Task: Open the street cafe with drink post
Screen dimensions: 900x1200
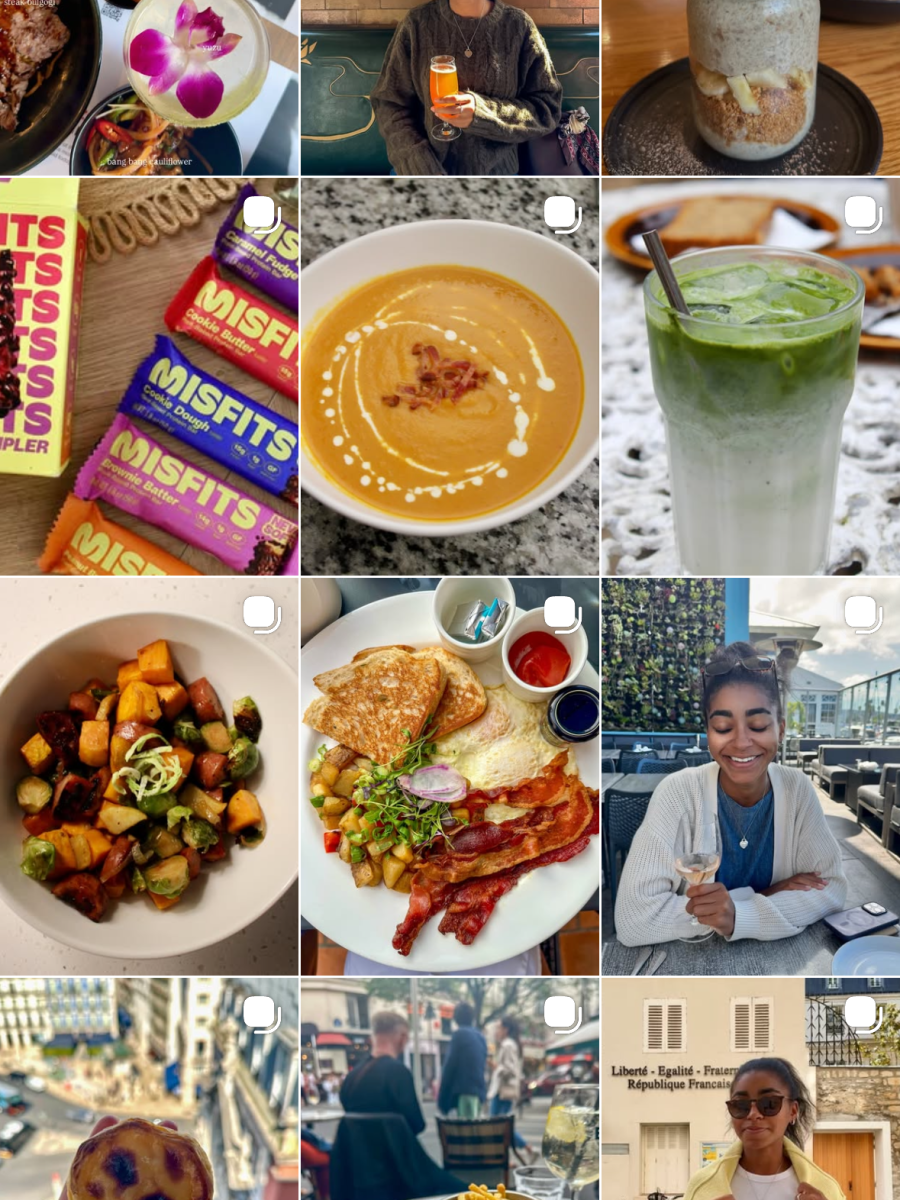Action: 449,1089
